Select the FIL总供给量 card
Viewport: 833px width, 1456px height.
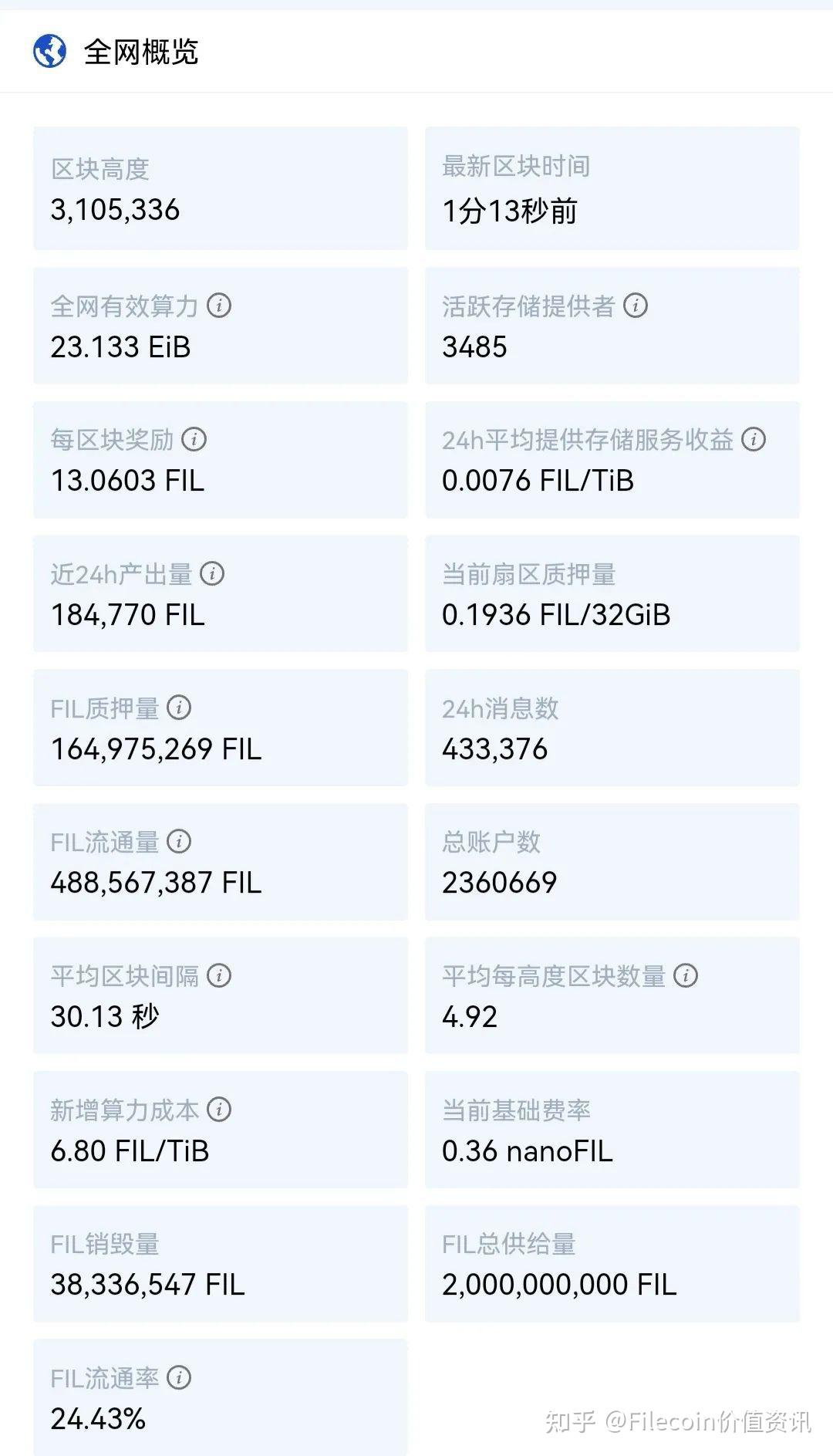pyautogui.click(x=613, y=1262)
